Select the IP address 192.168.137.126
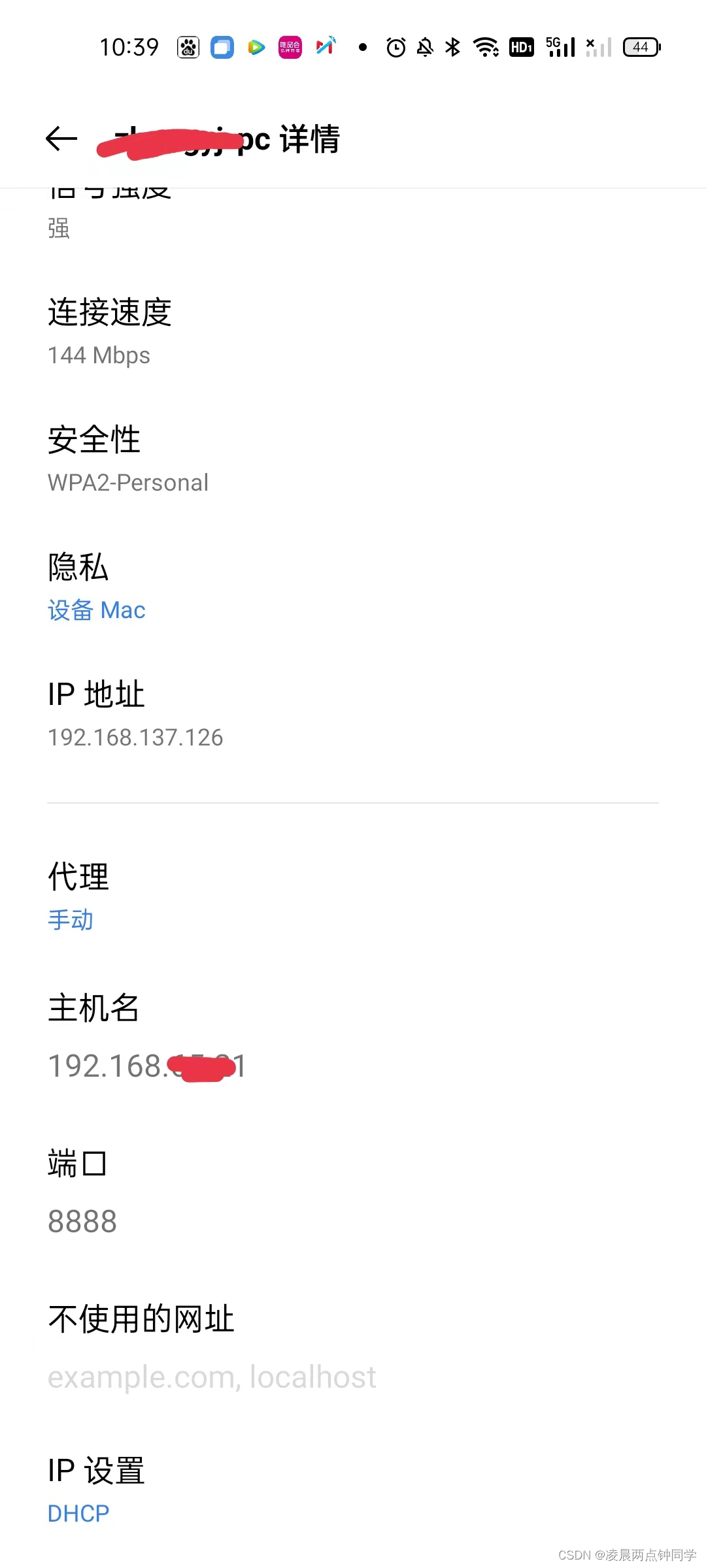The image size is (706, 1568). click(135, 737)
